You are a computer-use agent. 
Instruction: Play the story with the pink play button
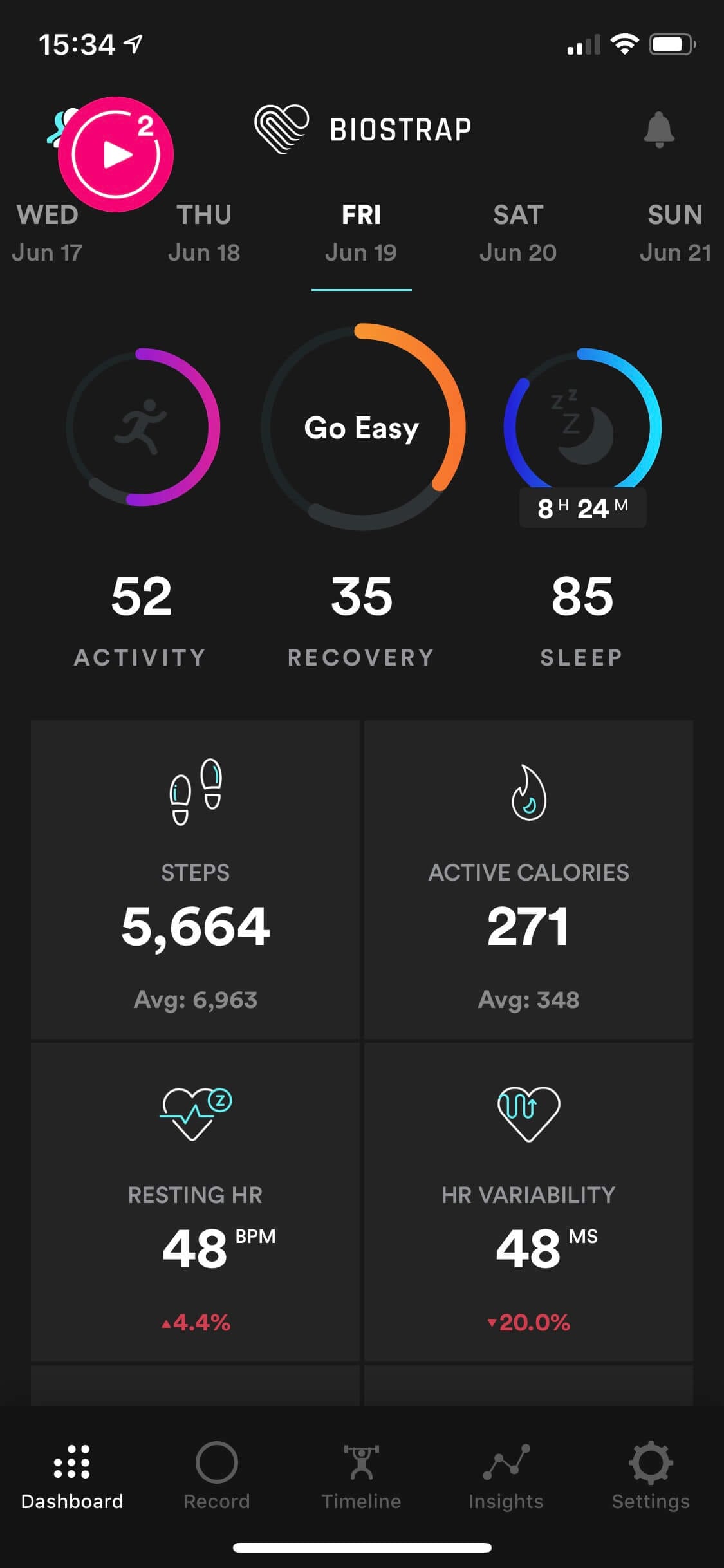(116, 153)
